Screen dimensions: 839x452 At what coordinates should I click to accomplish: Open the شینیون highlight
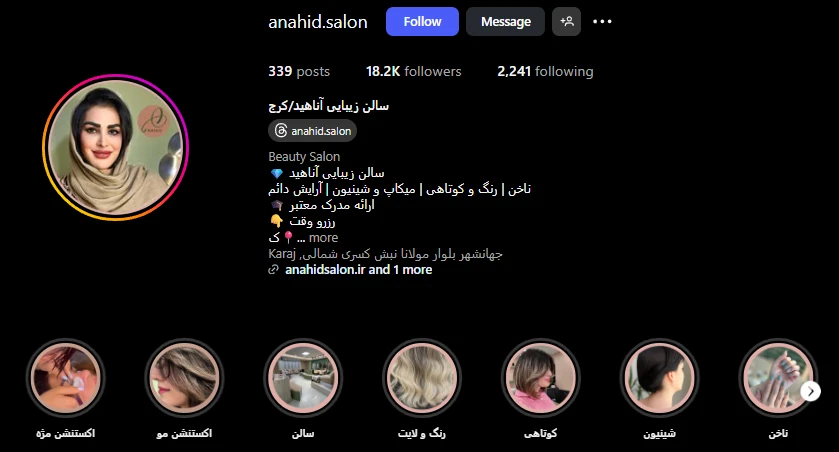click(658, 378)
